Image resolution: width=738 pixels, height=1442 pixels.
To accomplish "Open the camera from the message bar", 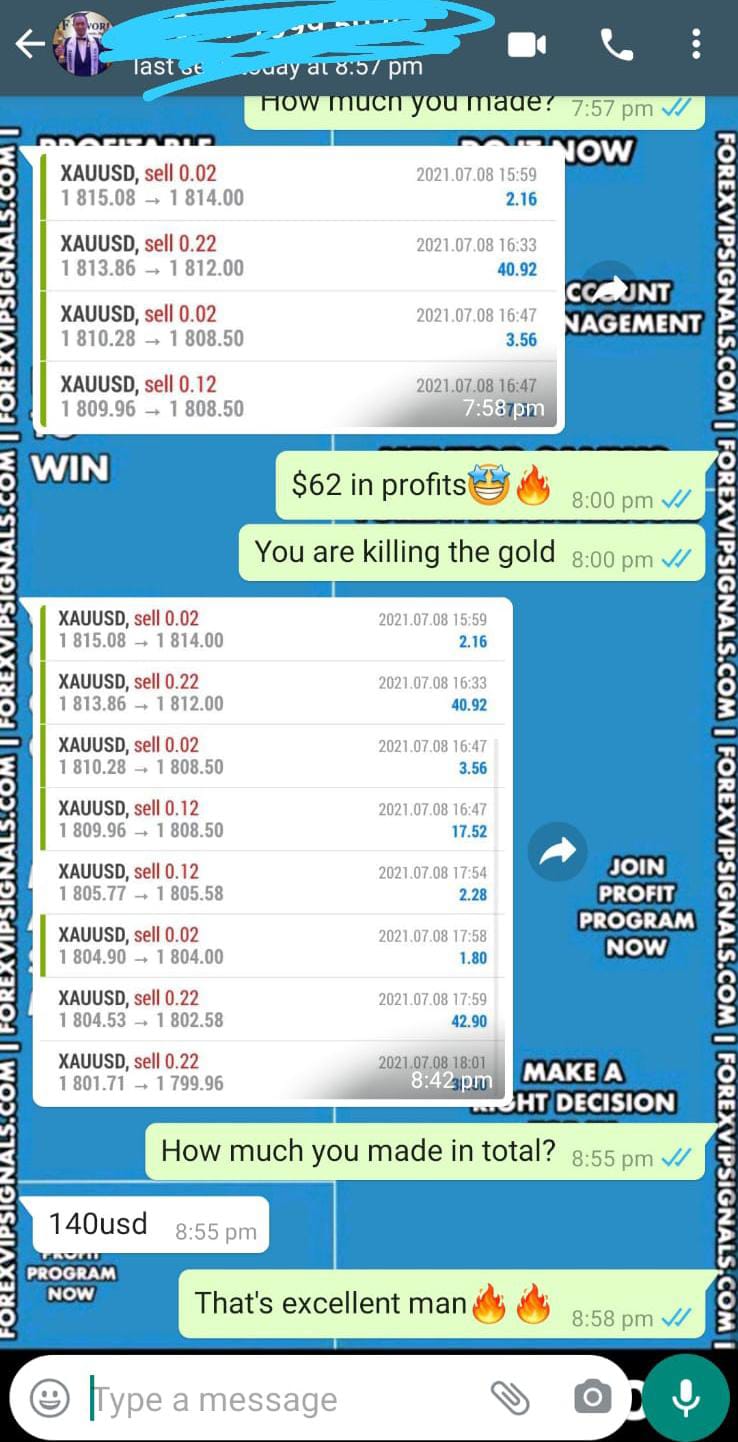I will 592,1397.
